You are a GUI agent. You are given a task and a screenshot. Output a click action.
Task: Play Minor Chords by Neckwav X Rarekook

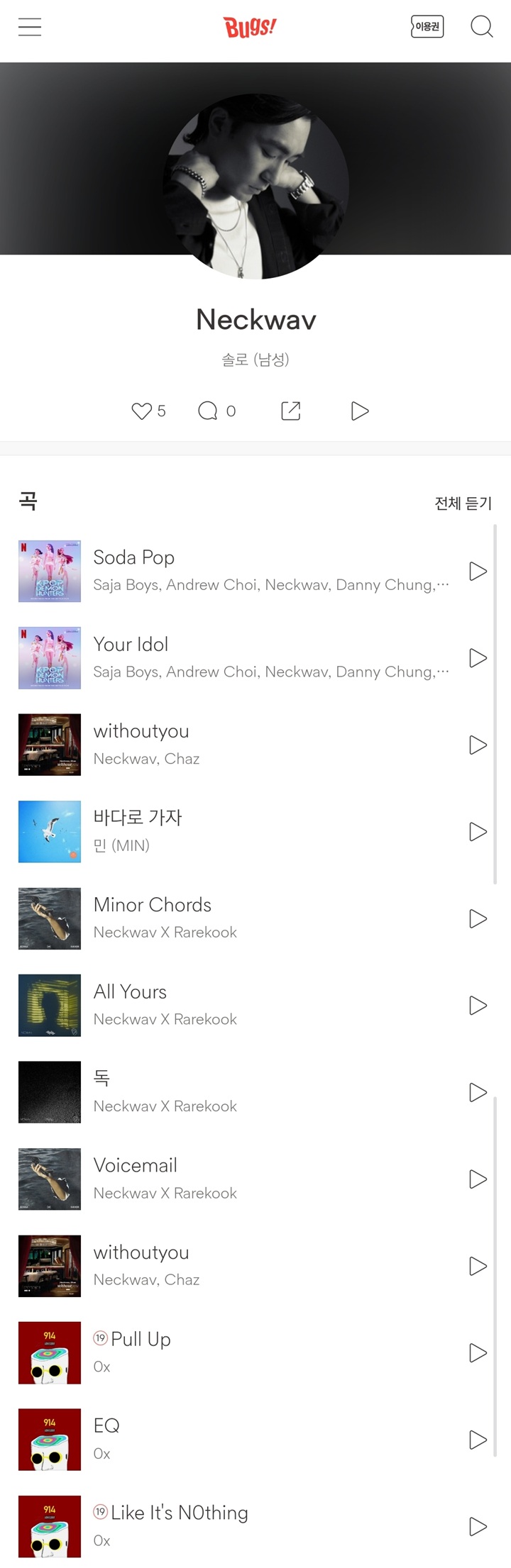click(x=478, y=918)
